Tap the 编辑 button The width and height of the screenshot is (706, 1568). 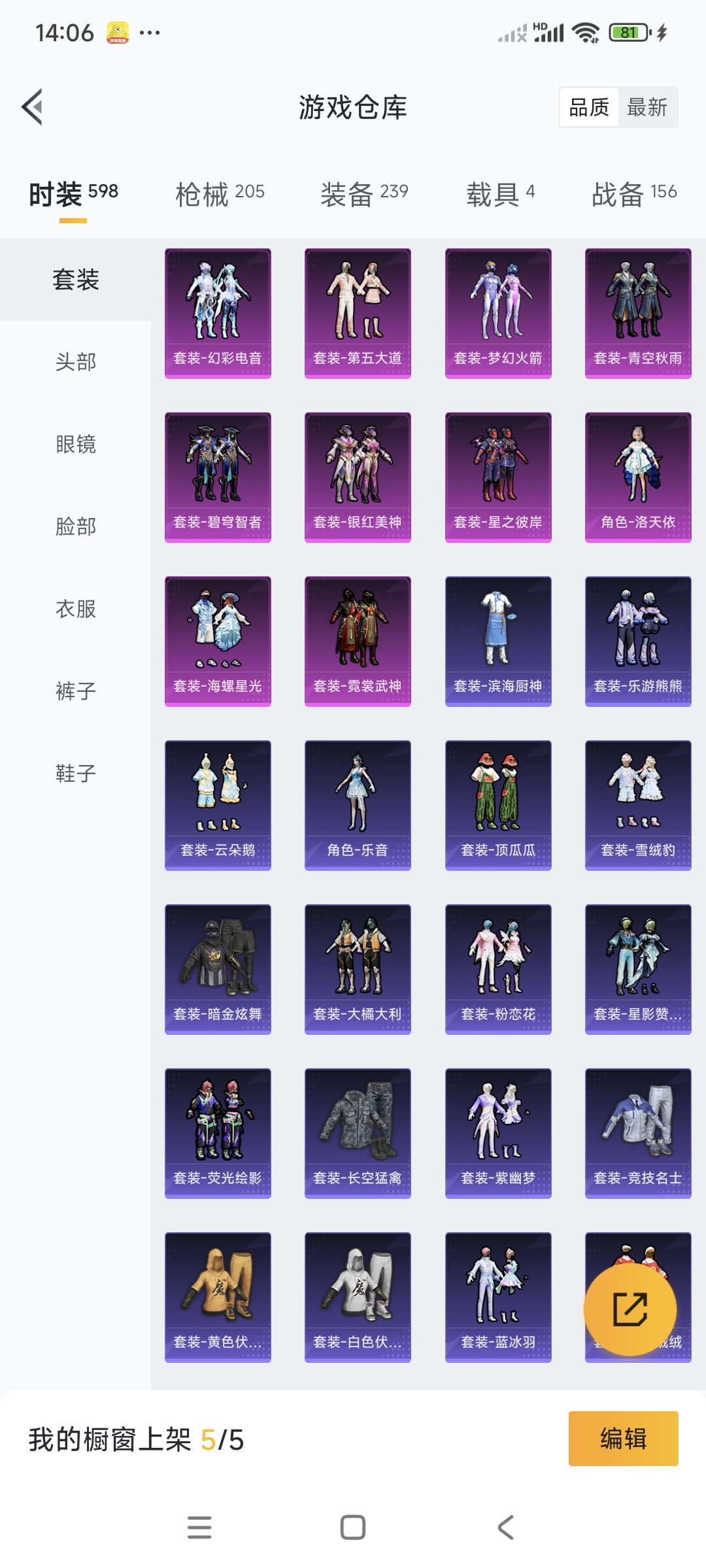[x=623, y=1439]
